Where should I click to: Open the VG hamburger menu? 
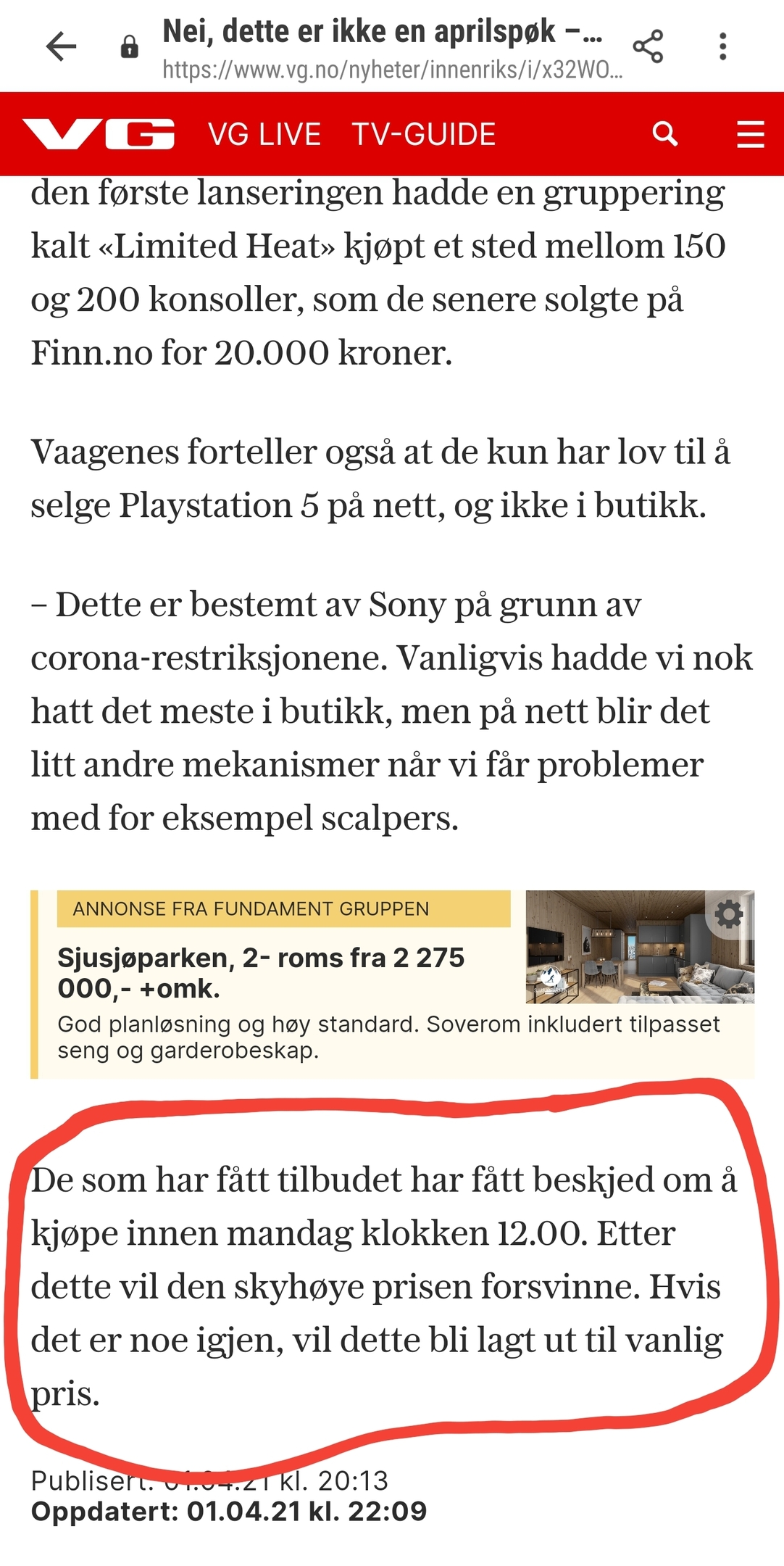point(751,135)
